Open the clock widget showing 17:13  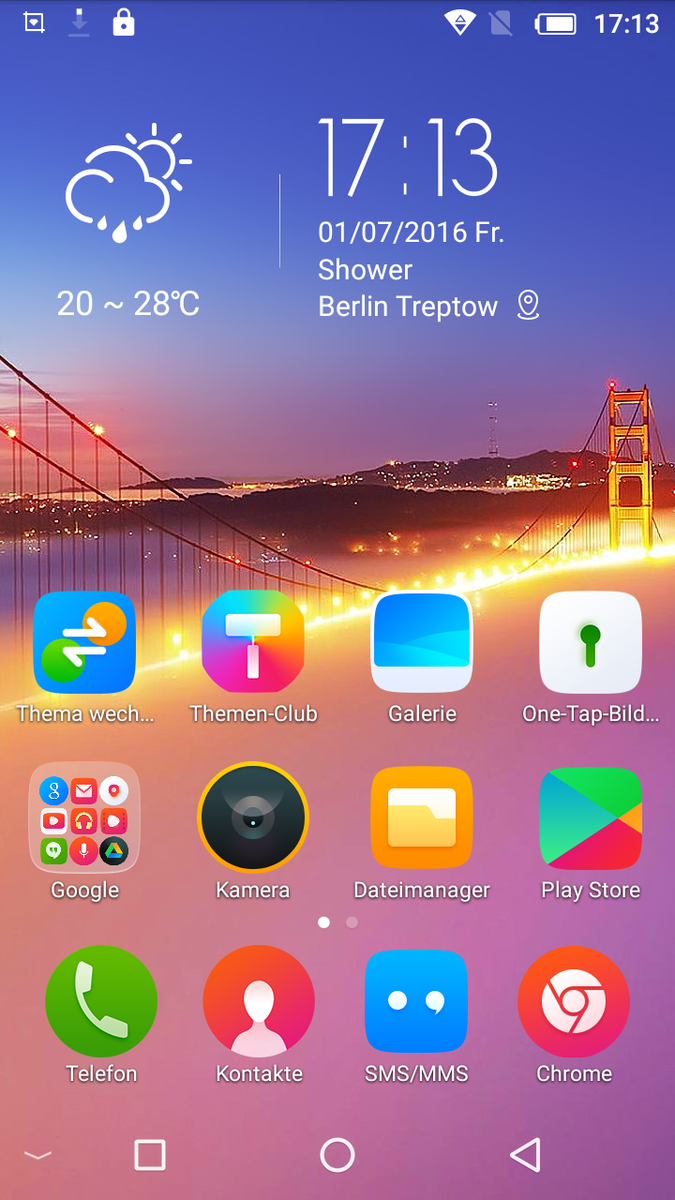tap(407, 160)
